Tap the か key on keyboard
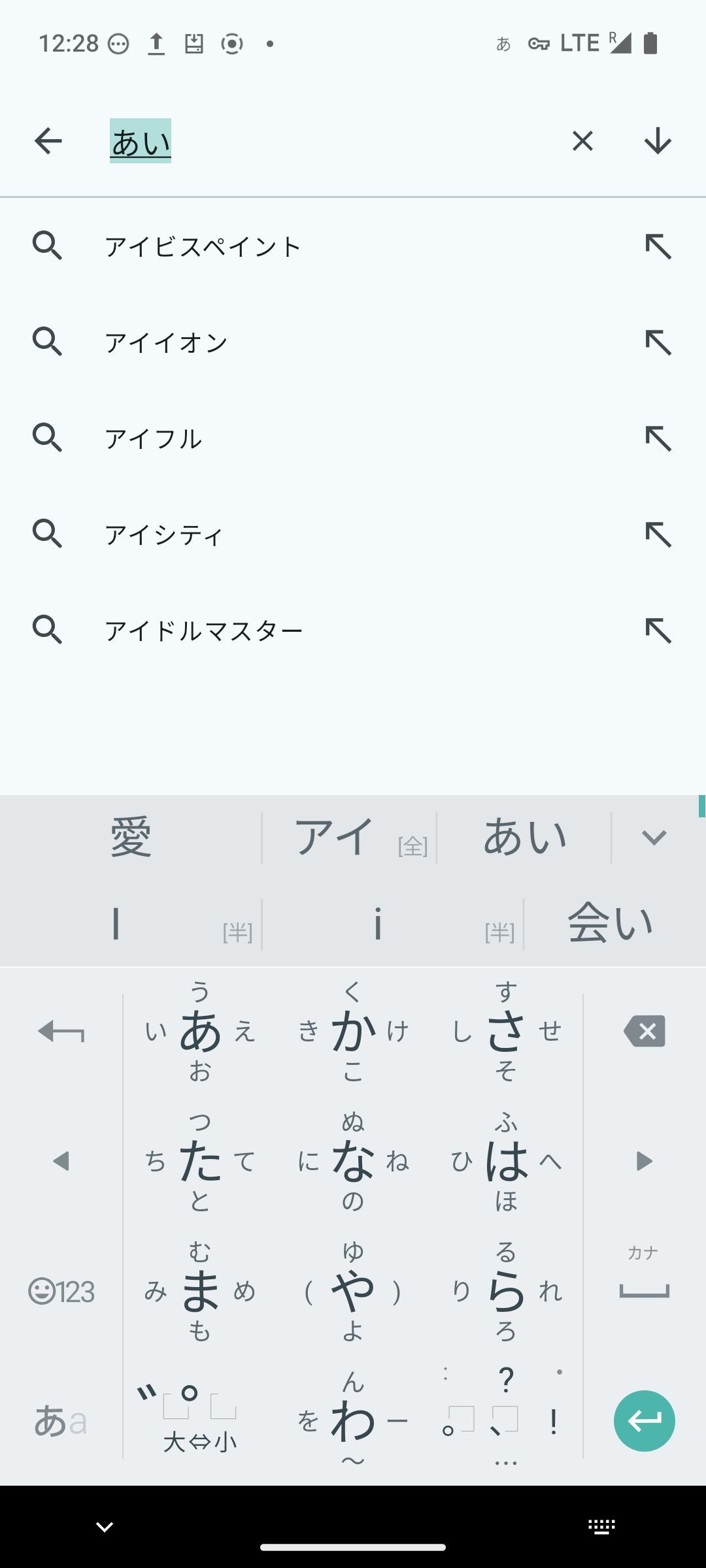Image resolution: width=706 pixels, height=1568 pixels. point(353,1032)
